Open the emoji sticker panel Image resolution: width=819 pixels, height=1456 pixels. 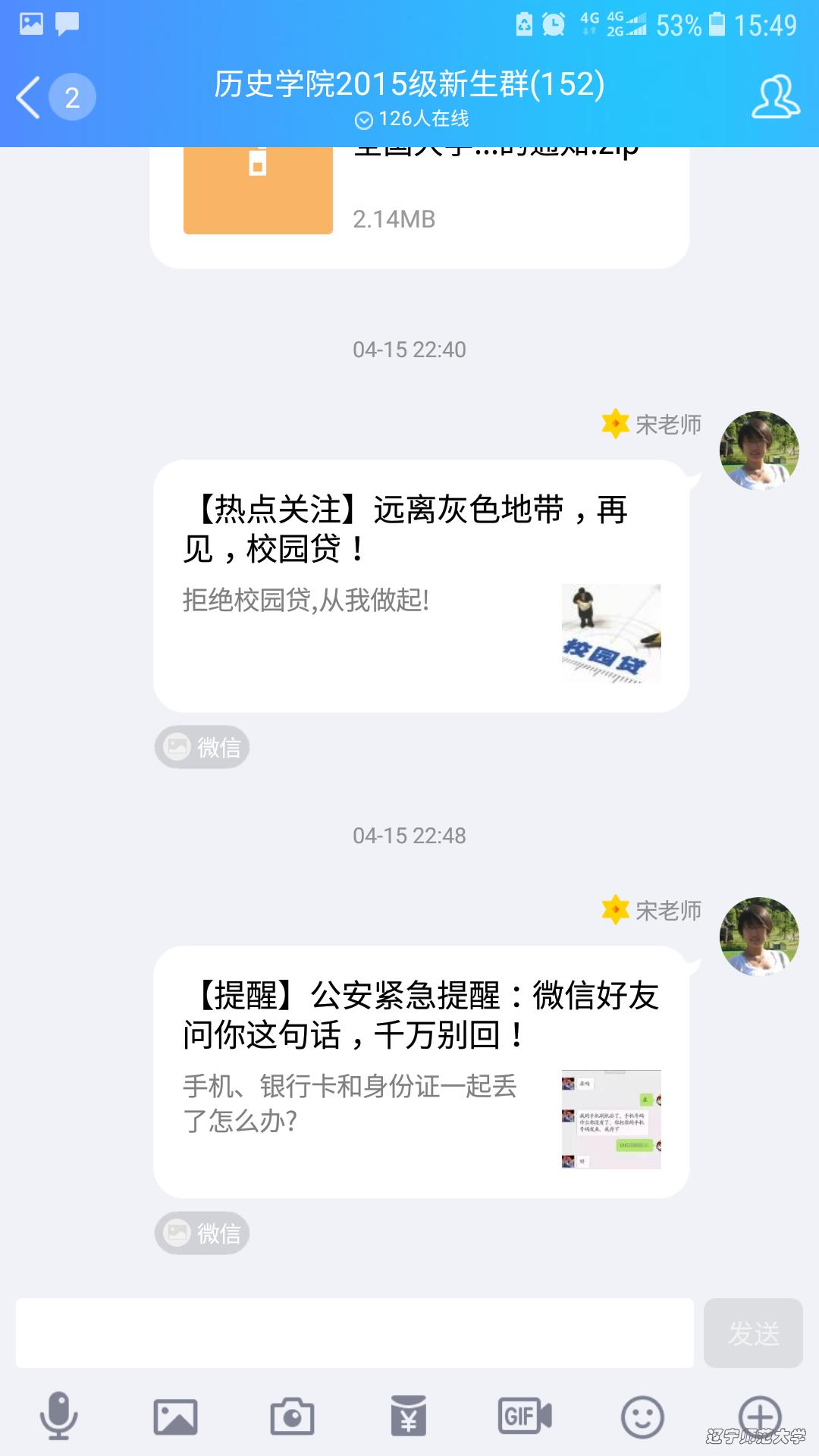642,1416
